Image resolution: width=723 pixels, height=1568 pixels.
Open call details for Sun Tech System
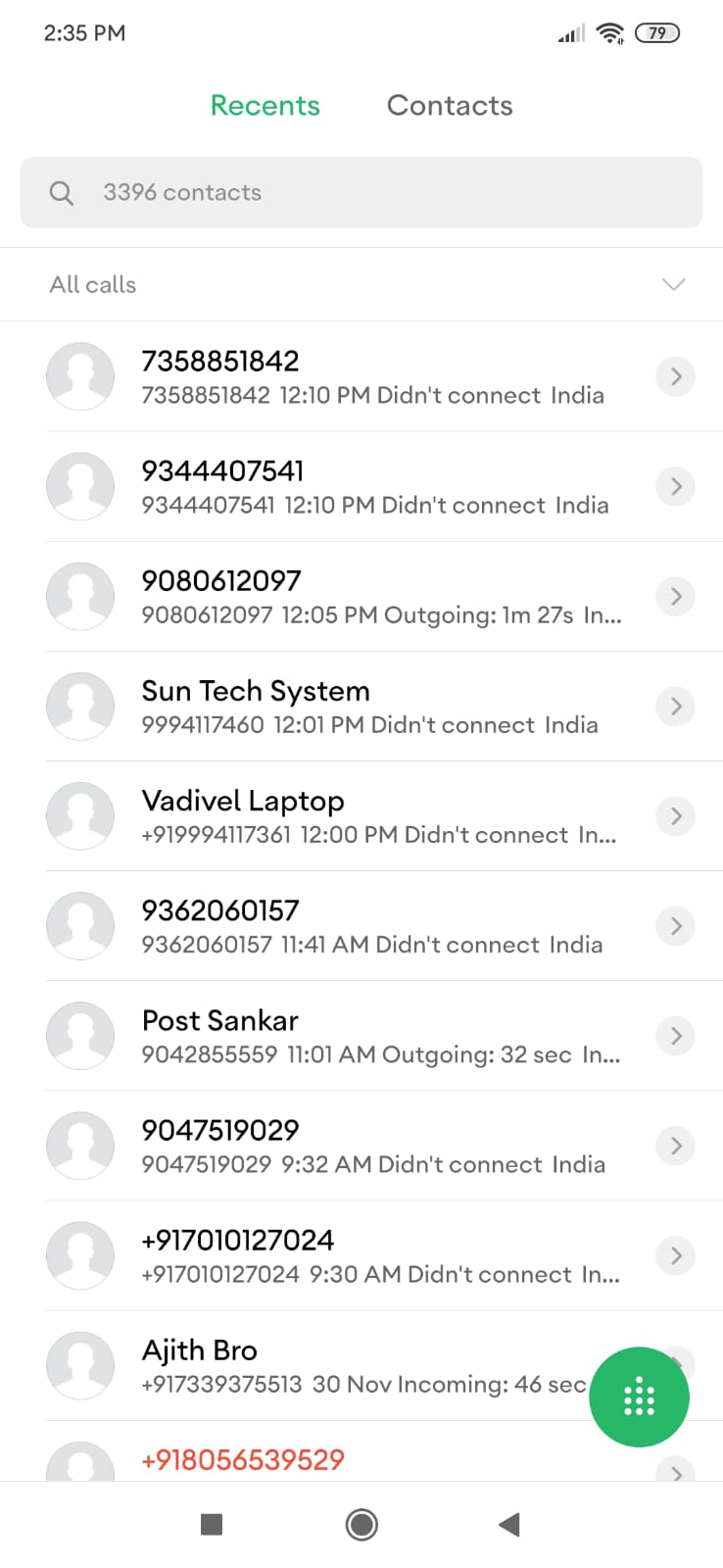(676, 706)
